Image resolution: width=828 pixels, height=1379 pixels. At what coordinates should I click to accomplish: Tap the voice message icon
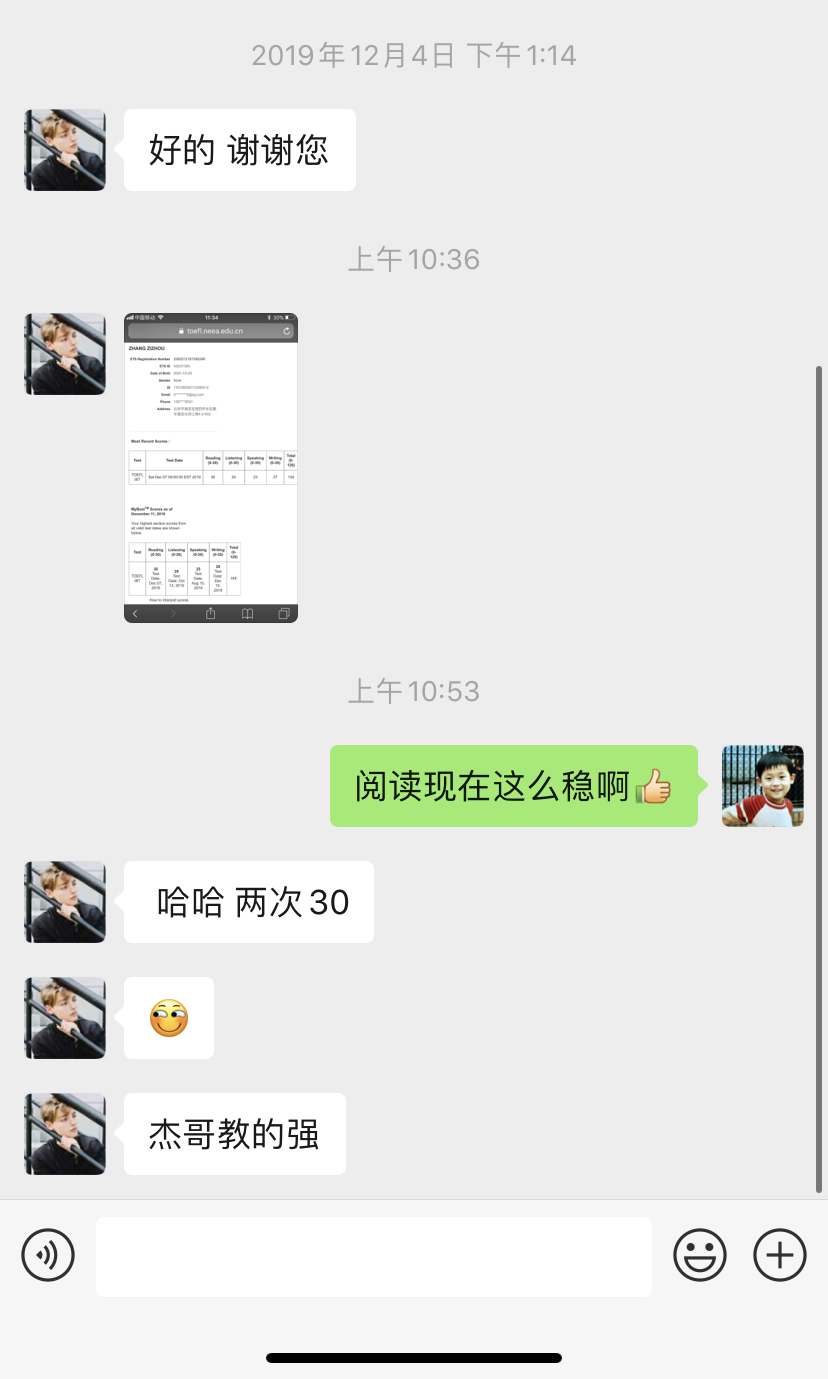click(x=48, y=1254)
